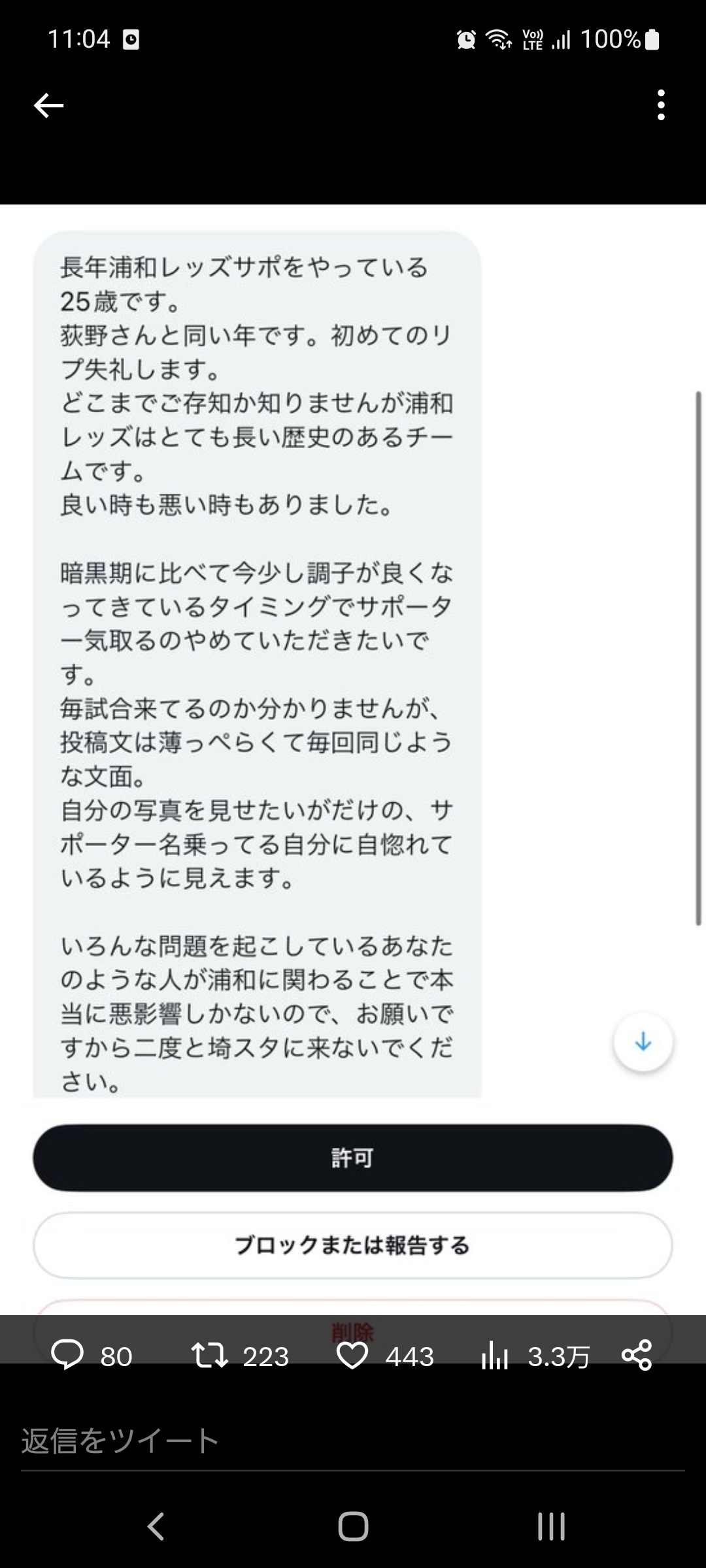Tap the 返信をツイート reply field
This screenshot has height=1568, width=706.
point(353,1441)
